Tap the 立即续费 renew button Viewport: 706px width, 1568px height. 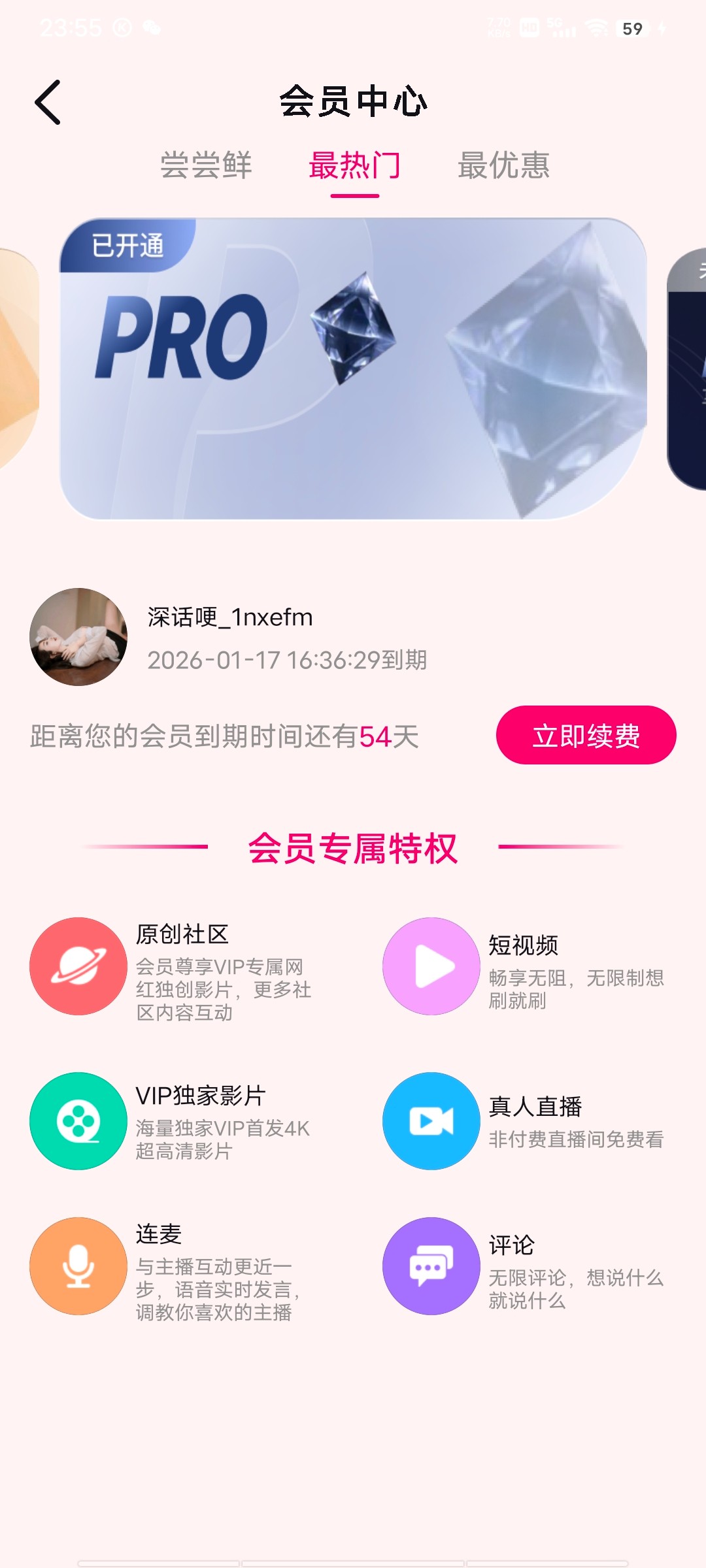coord(586,735)
